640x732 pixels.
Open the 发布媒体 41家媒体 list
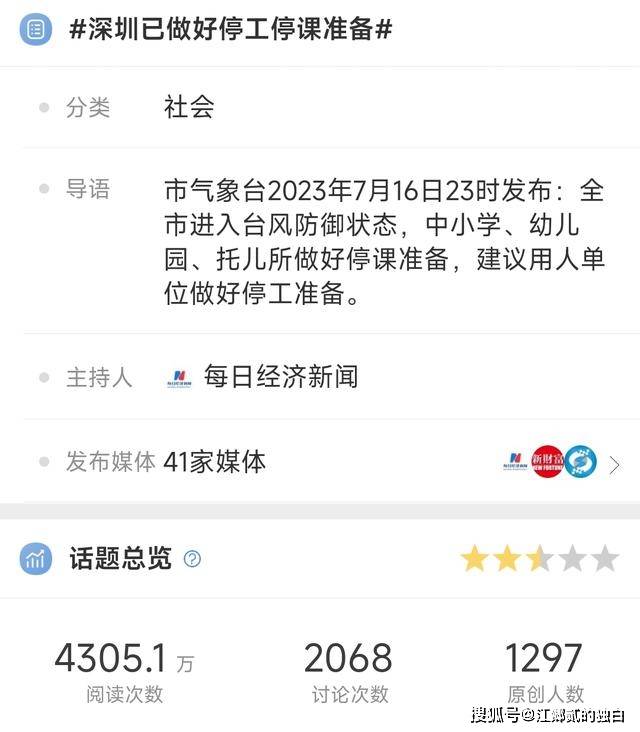tap(613, 463)
